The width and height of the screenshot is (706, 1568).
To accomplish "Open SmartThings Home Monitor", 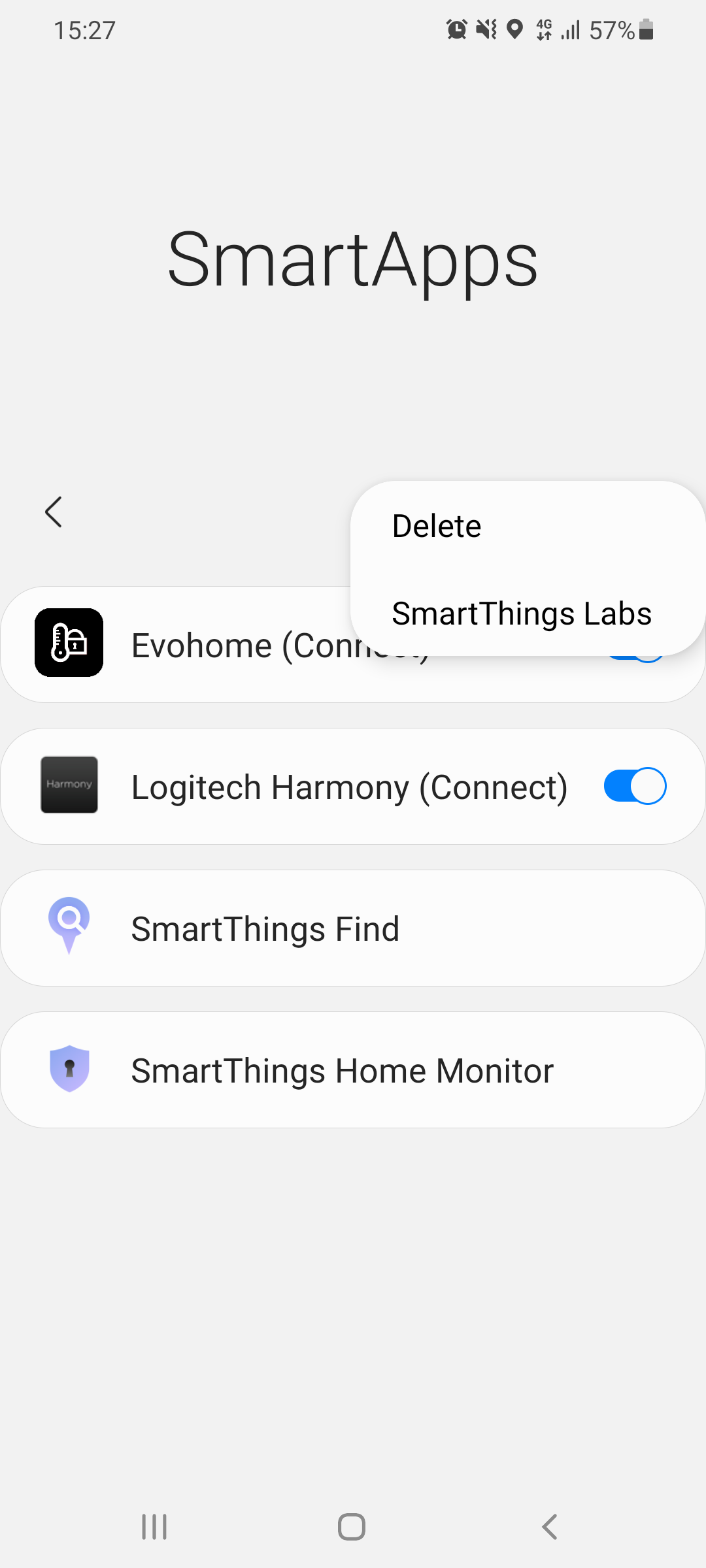I will [353, 1070].
